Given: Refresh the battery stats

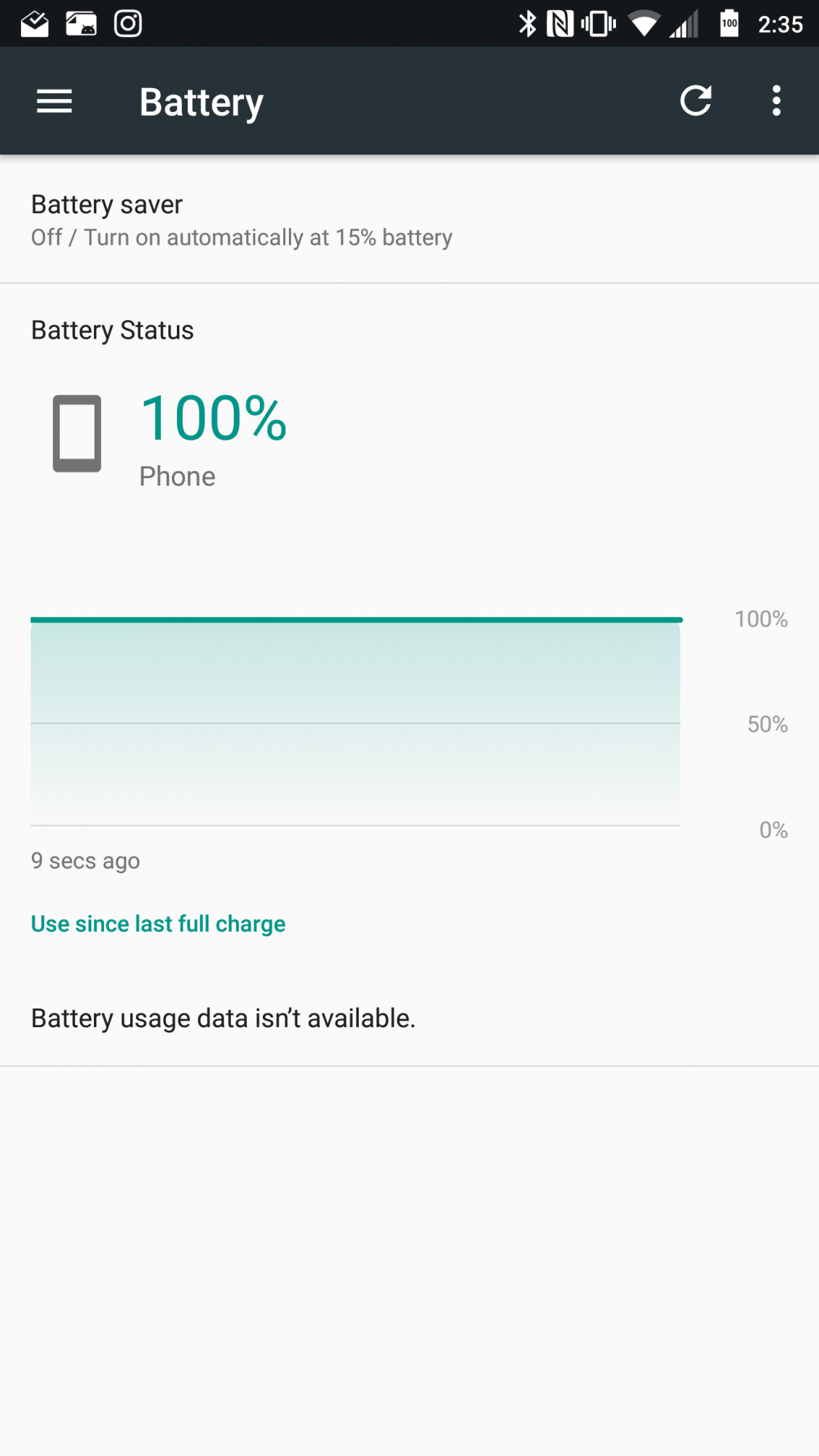Looking at the screenshot, I should [695, 100].
